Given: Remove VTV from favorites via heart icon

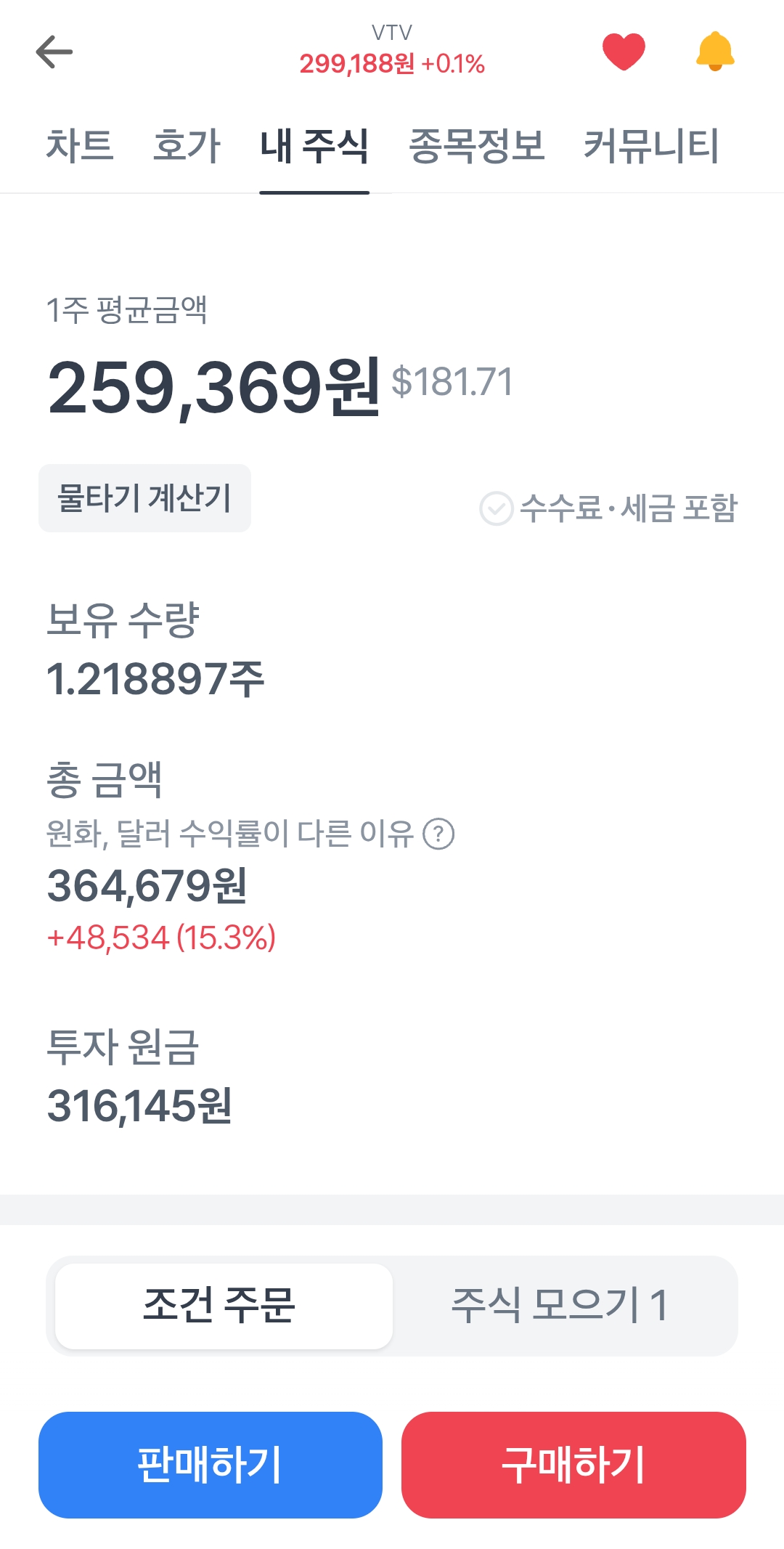Looking at the screenshot, I should click(x=624, y=52).
